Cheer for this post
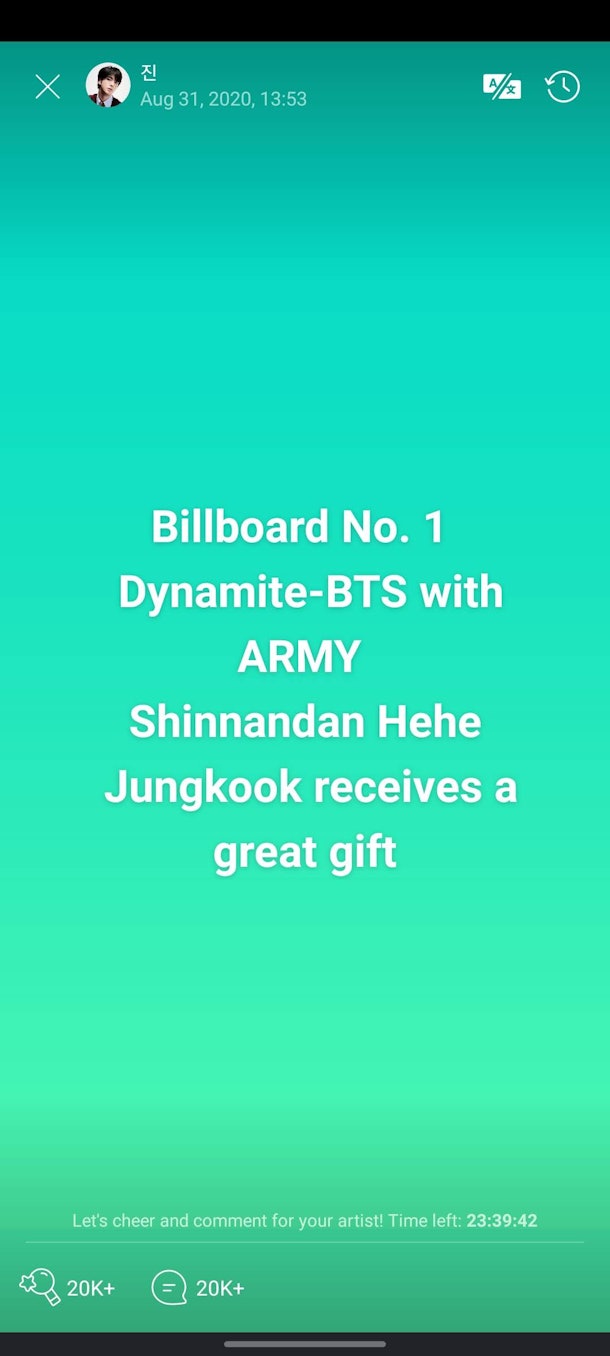This screenshot has width=610, height=1356. click(41, 1288)
